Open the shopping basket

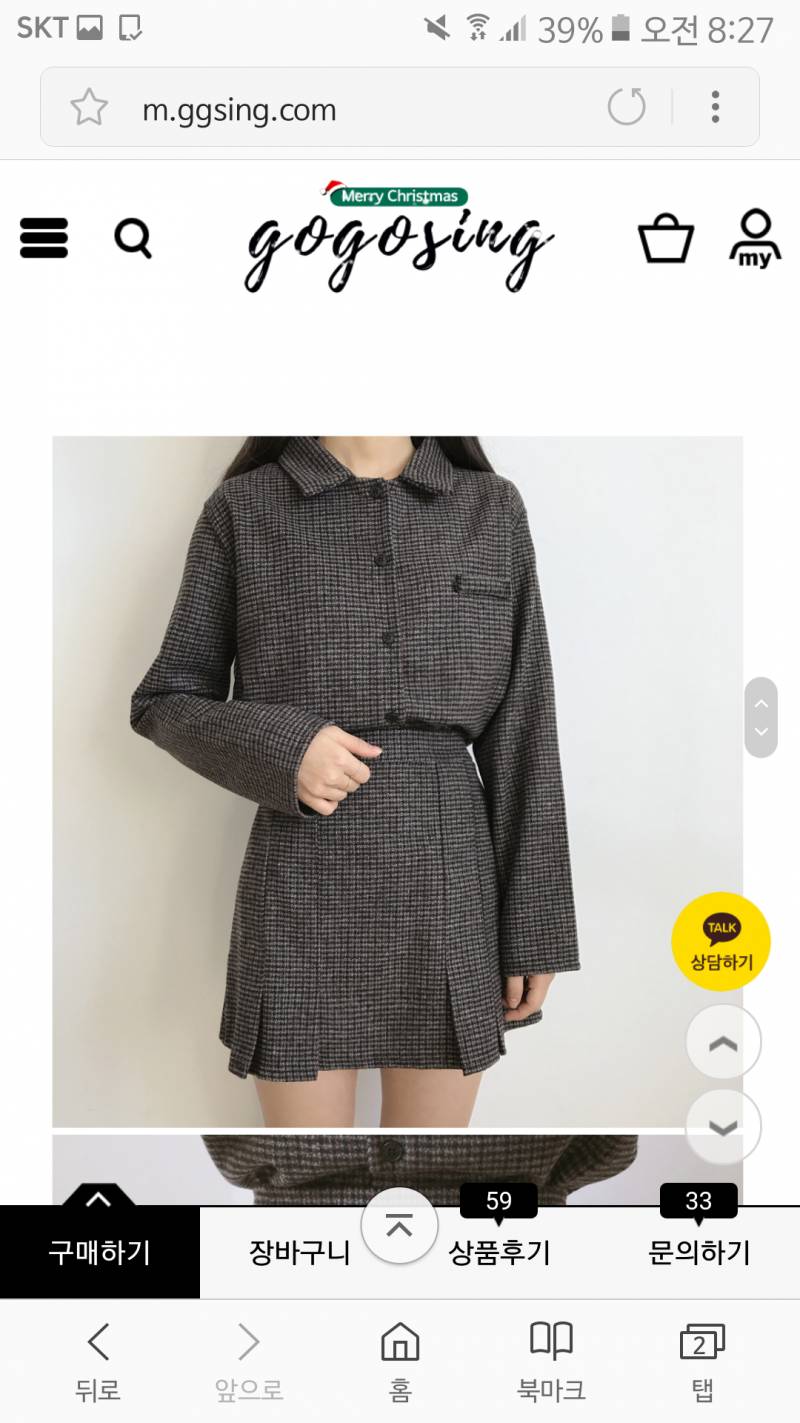pyautogui.click(x=666, y=239)
